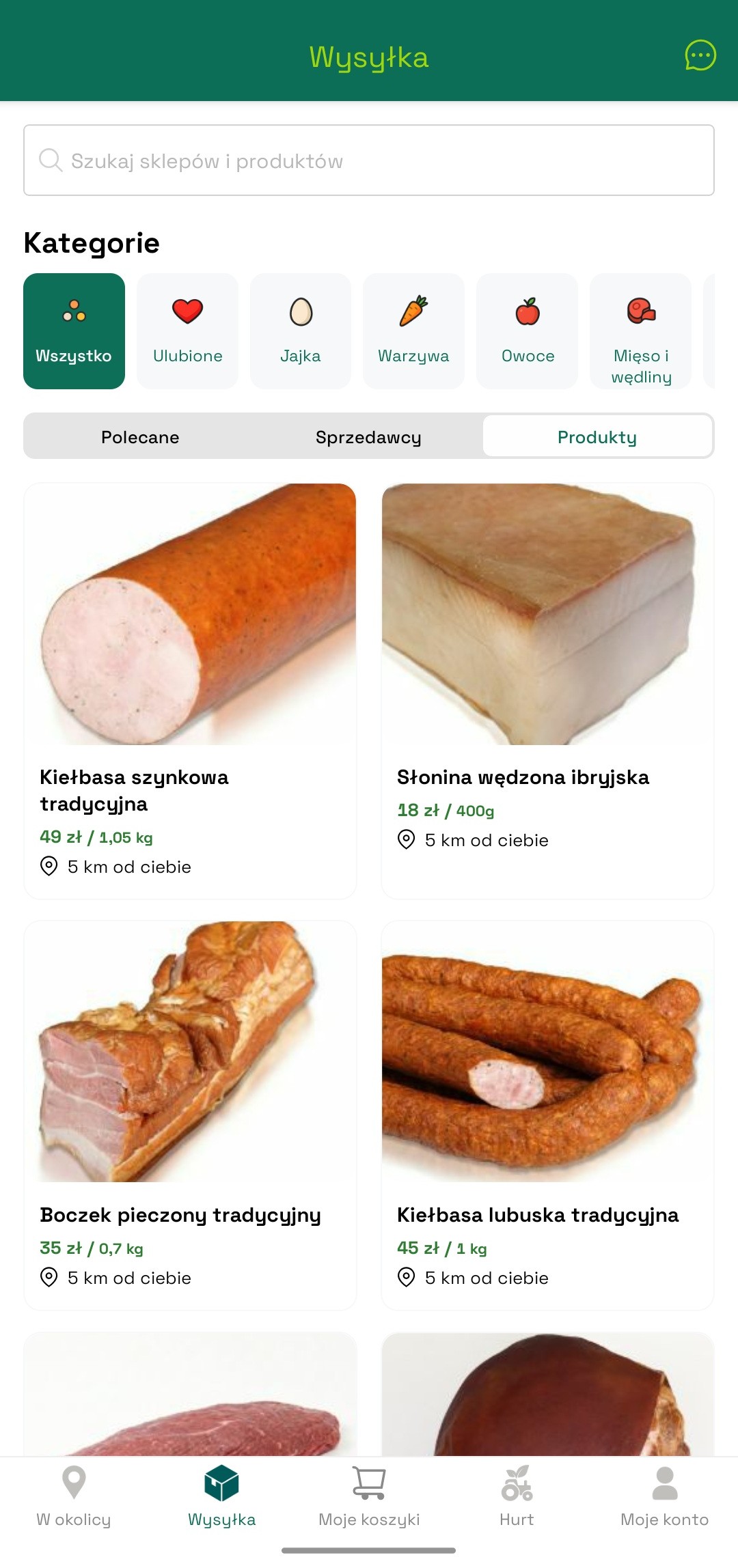The image size is (738, 1568).
Task: Go to the W okolicy tab
Action: pyautogui.click(x=74, y=1497)
